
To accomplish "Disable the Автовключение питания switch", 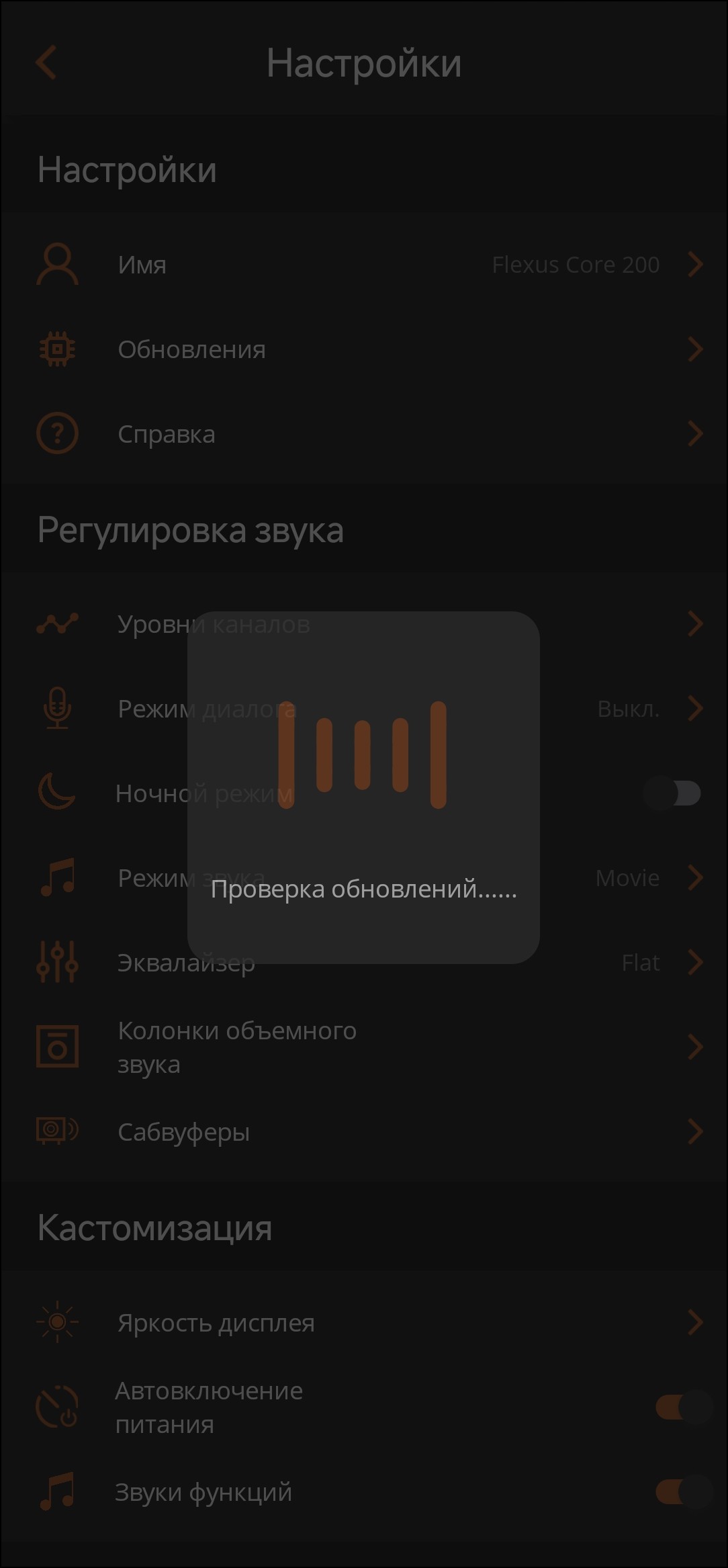I will (682, 1407).
